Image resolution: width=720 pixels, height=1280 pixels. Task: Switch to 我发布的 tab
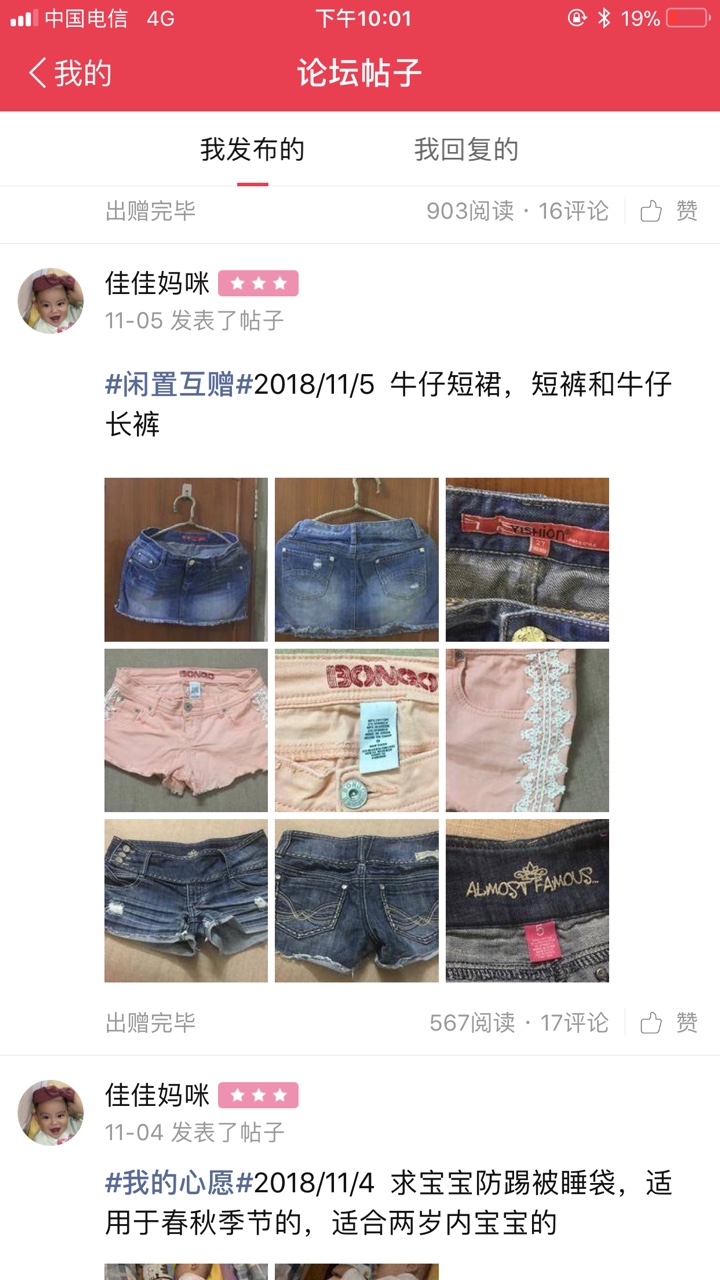[x=252, y=150]
